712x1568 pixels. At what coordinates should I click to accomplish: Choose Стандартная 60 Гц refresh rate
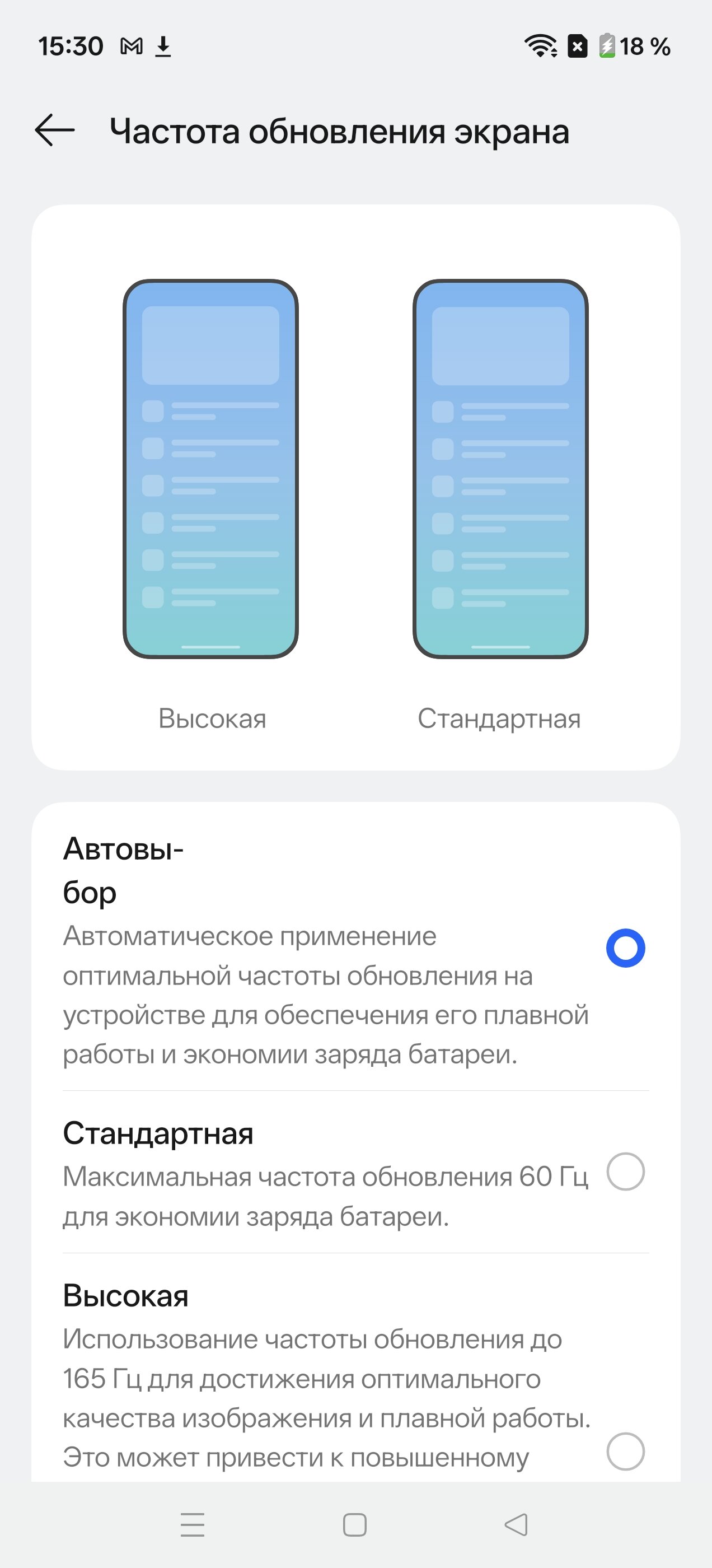click(625, 1172)
